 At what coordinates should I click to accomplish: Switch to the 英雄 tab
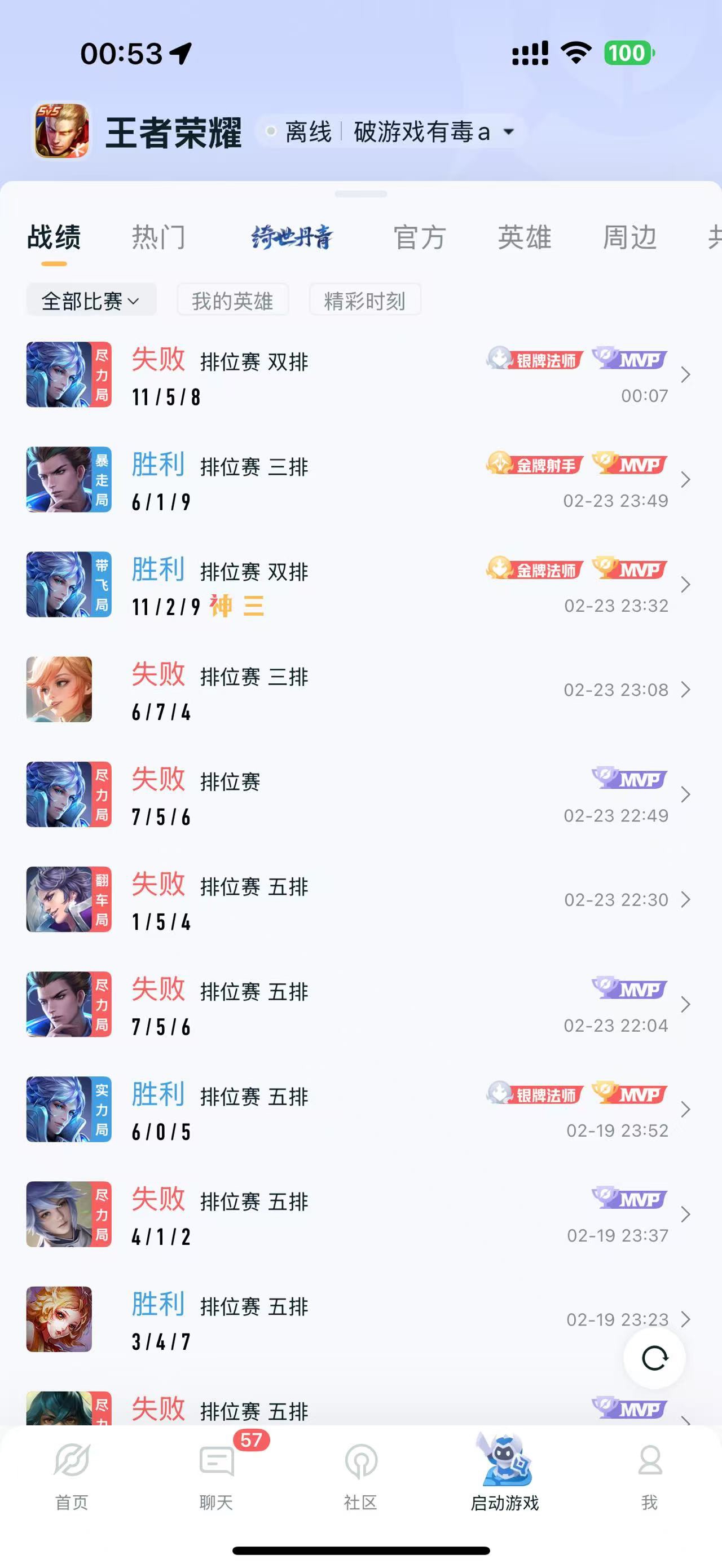tap(524, 237)
